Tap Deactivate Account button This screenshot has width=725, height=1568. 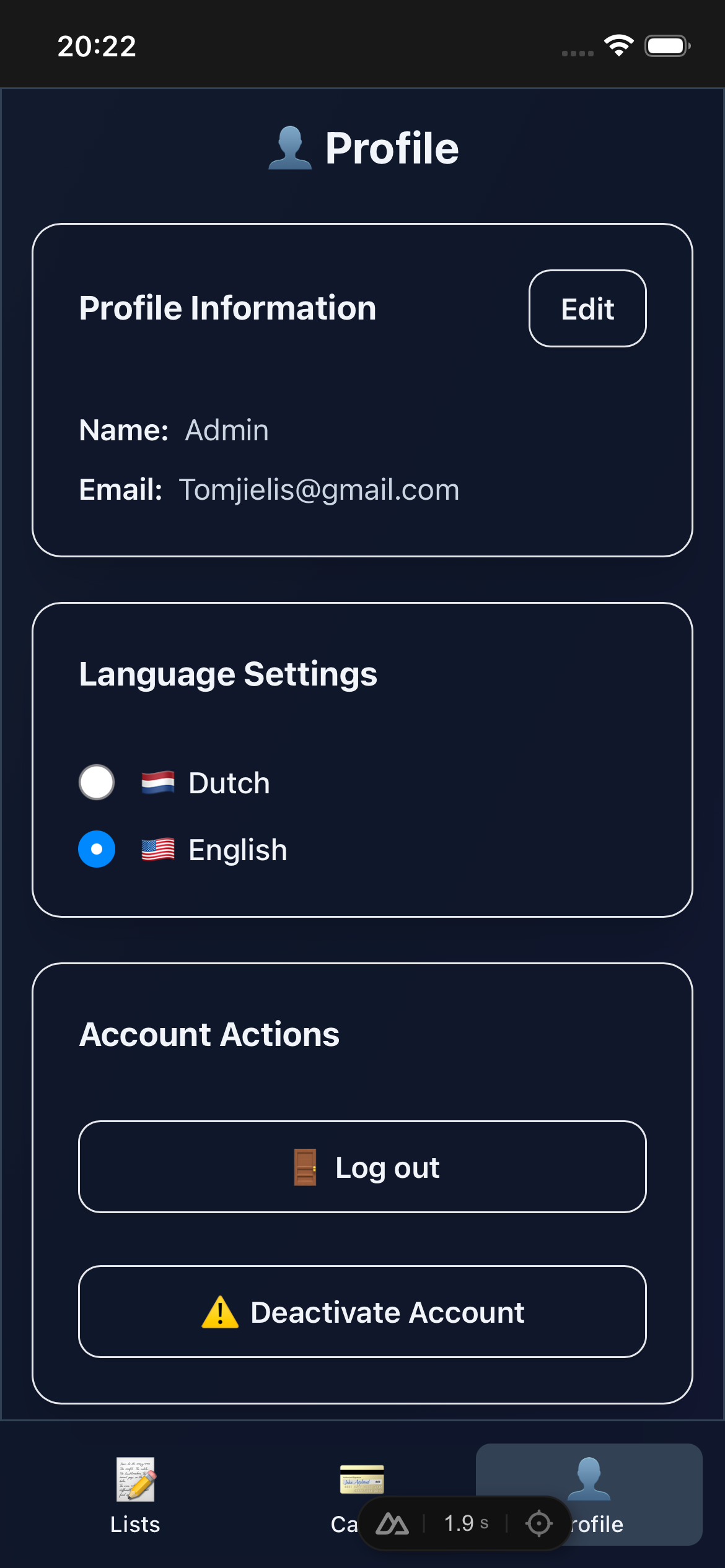click(362, 1312)
